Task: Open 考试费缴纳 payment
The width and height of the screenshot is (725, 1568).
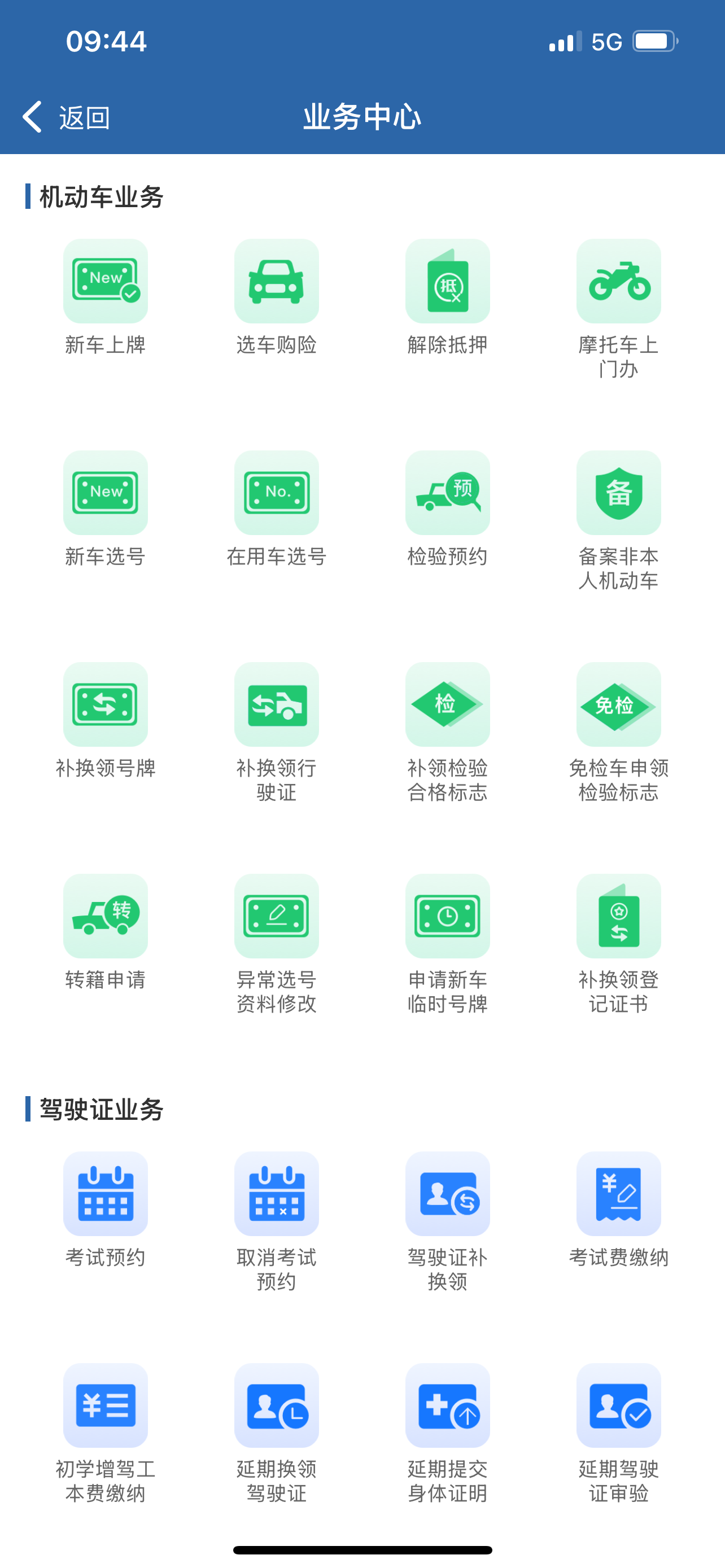Action: [x=618, y=1194]
